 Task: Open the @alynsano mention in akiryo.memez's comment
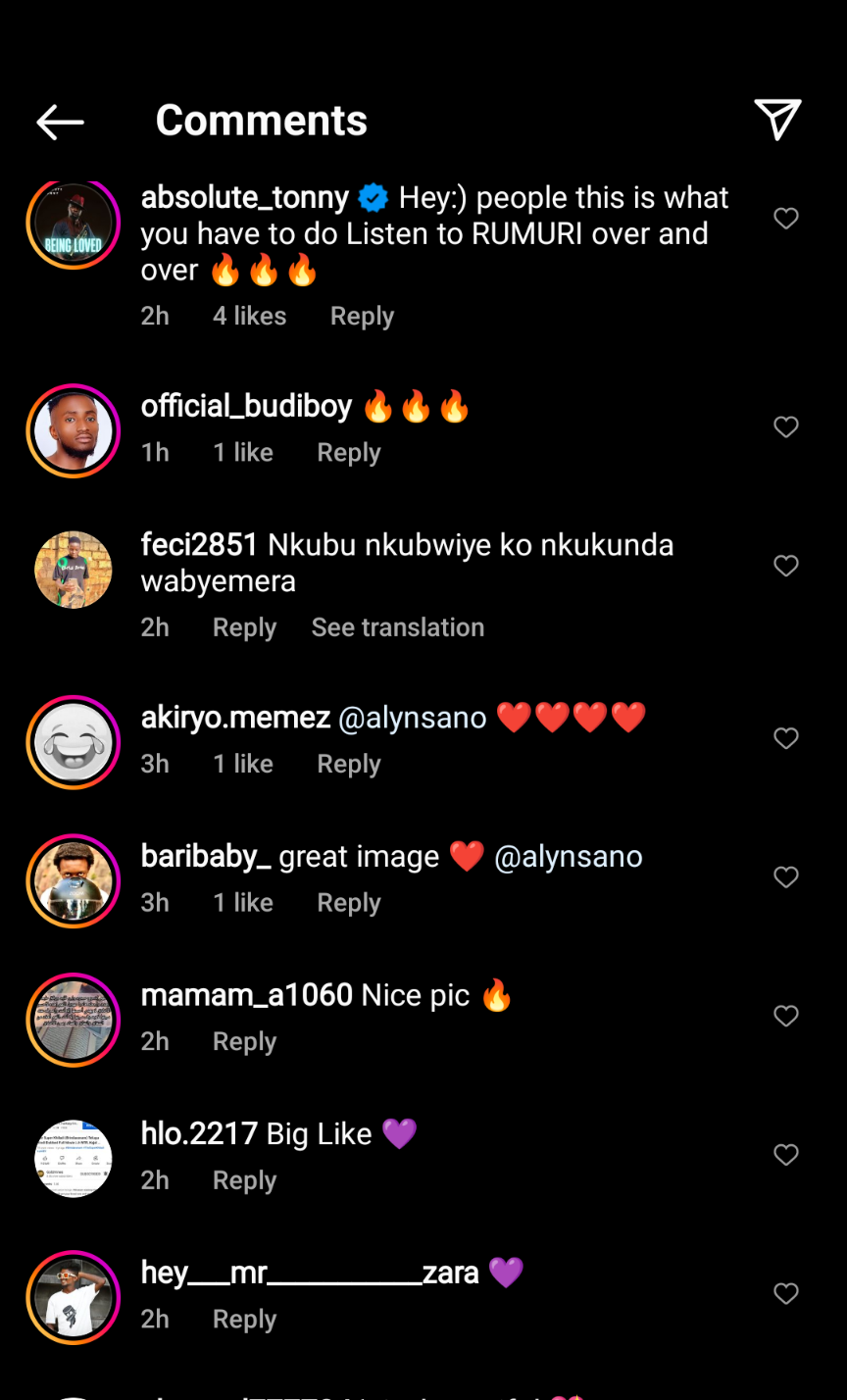412,718
